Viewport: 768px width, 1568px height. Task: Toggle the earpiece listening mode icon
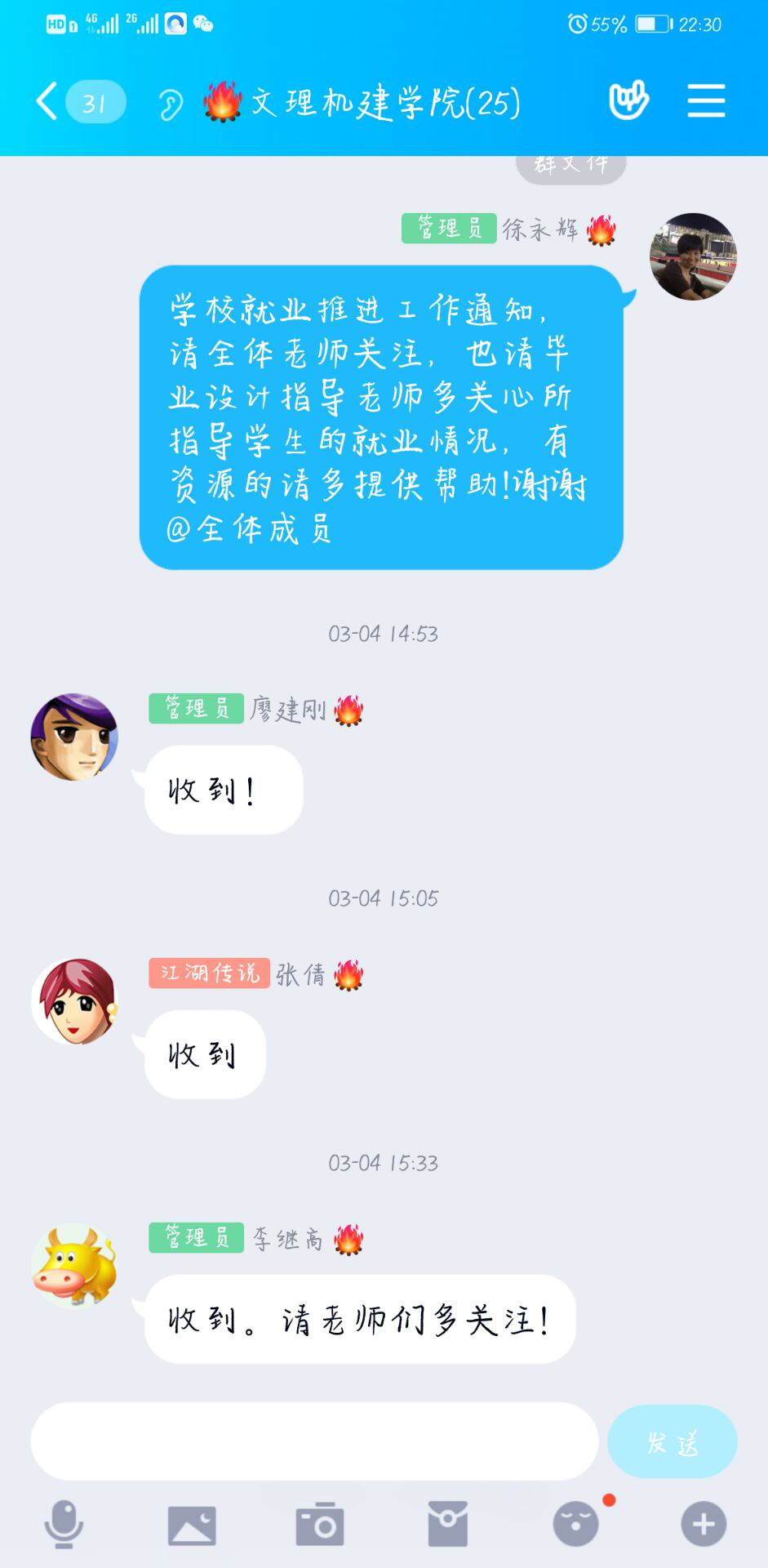[x=170, y=104]
